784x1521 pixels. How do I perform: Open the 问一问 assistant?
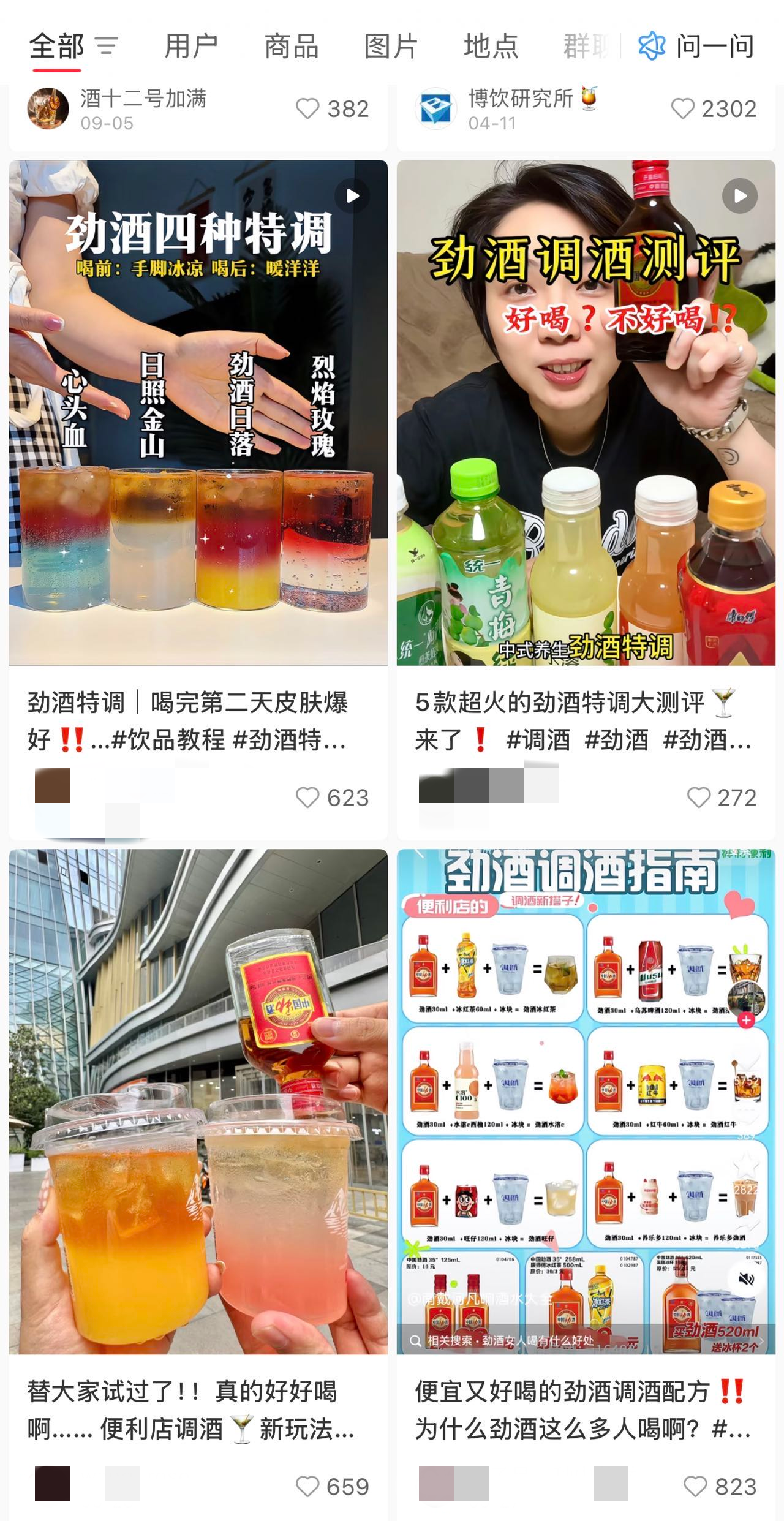click(696, 47)
